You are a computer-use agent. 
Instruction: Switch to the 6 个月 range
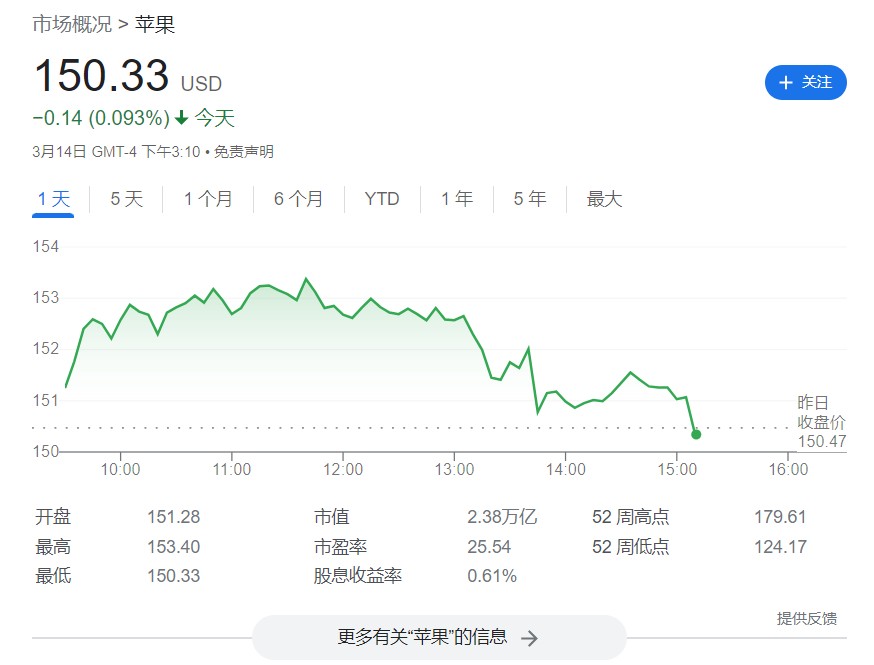click(x=299, y=199)
